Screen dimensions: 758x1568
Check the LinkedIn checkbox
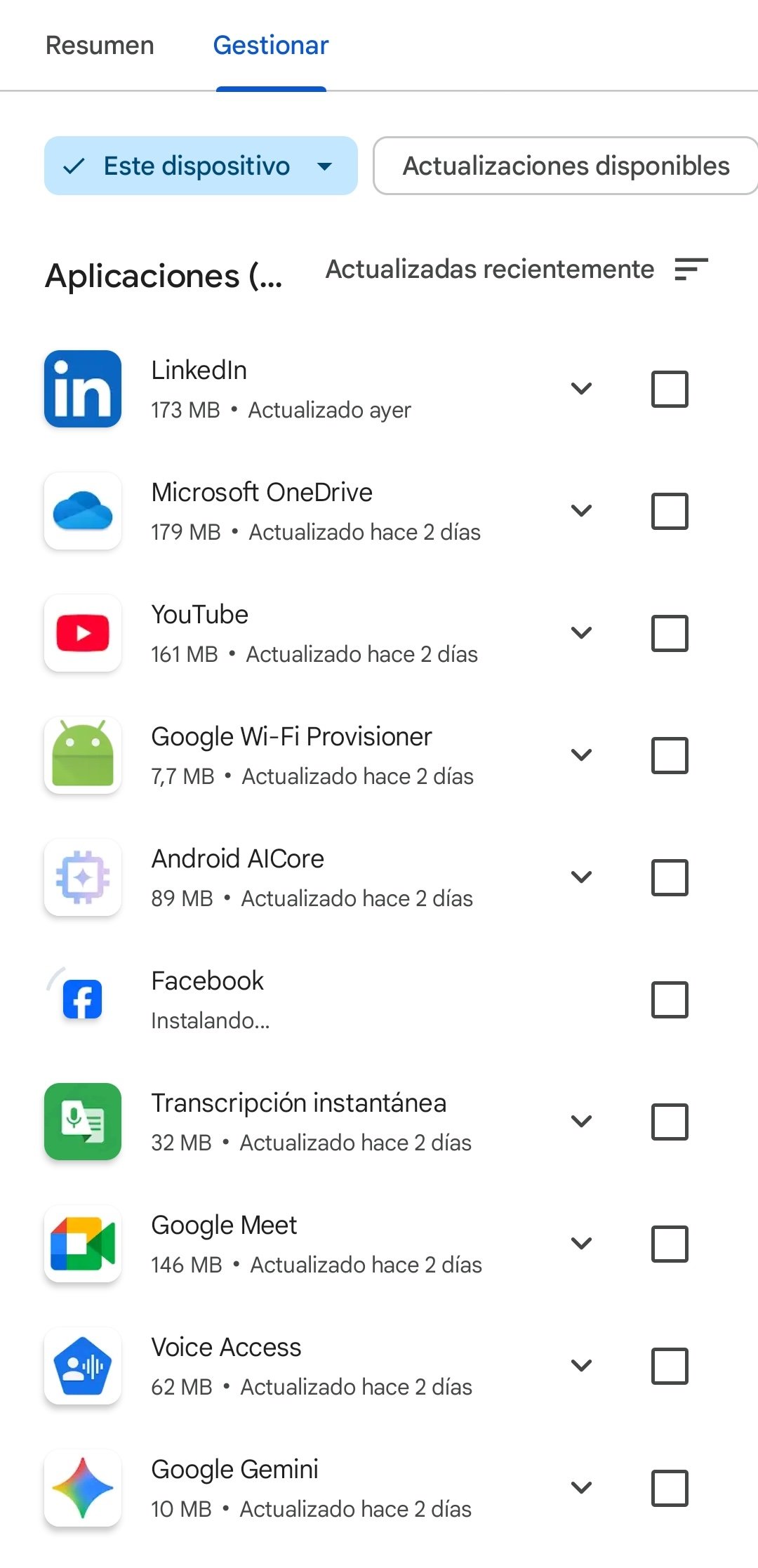[x=670, y=389]
